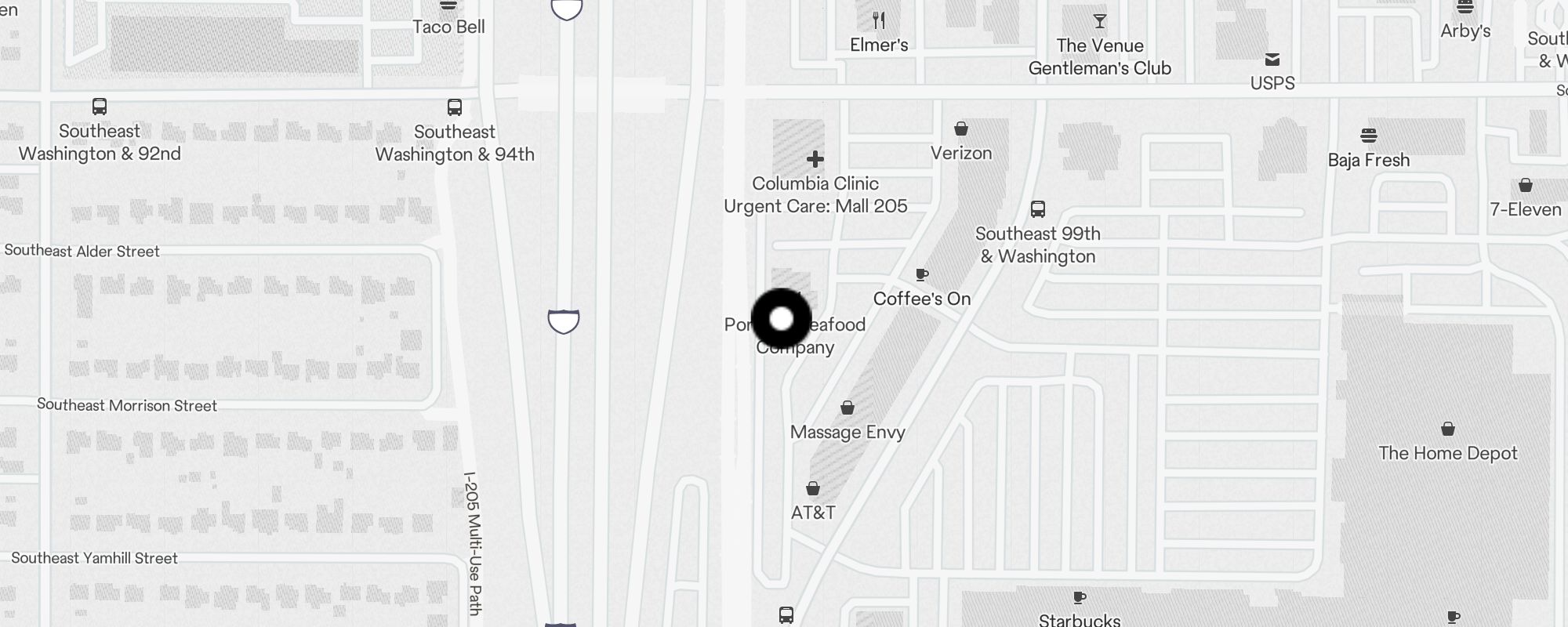Open the Baja Fresh restaurant marker

click(1368, 136)
